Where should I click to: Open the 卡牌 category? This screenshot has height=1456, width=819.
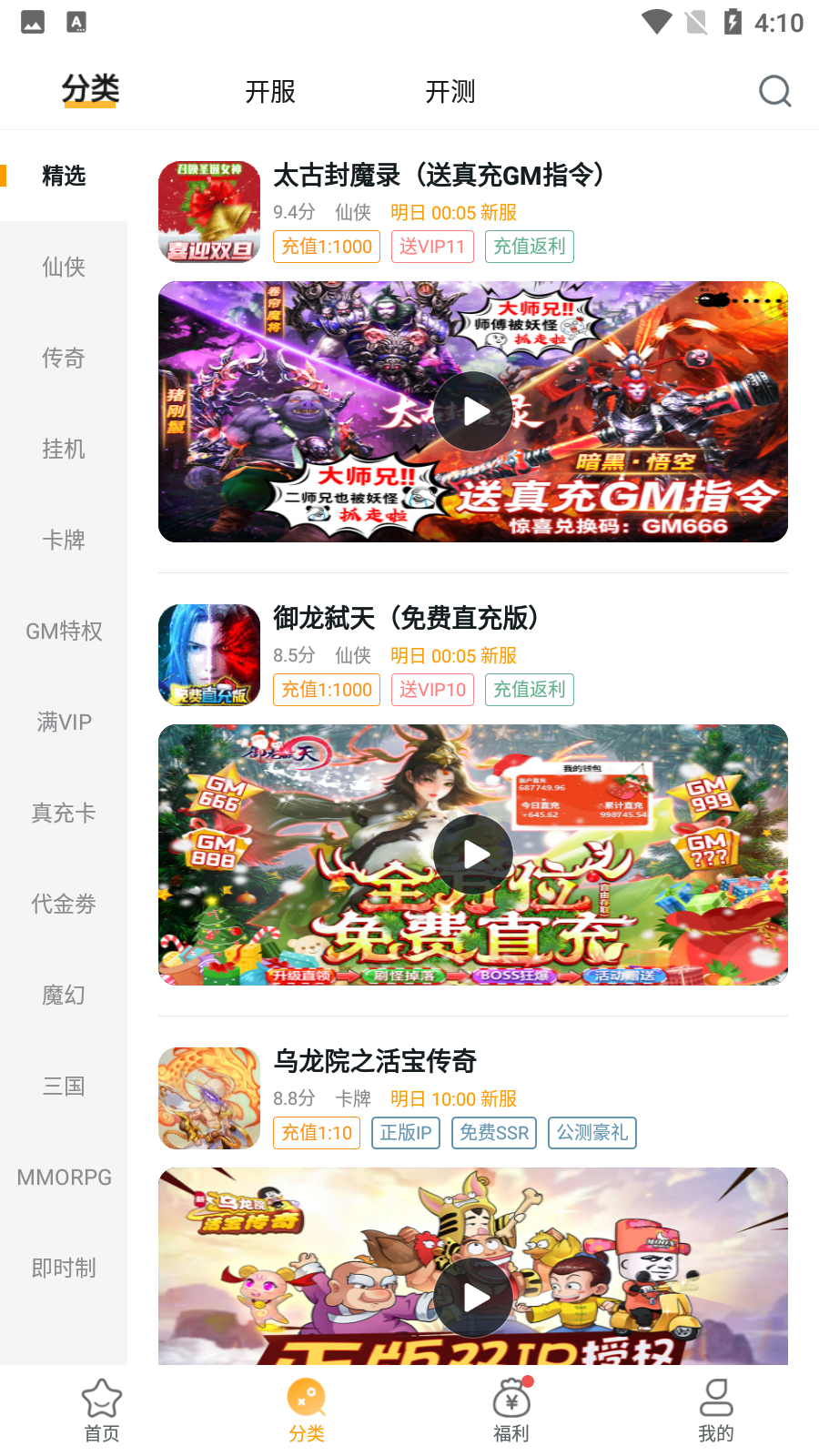pyautogui.click(x=64, y=540)
